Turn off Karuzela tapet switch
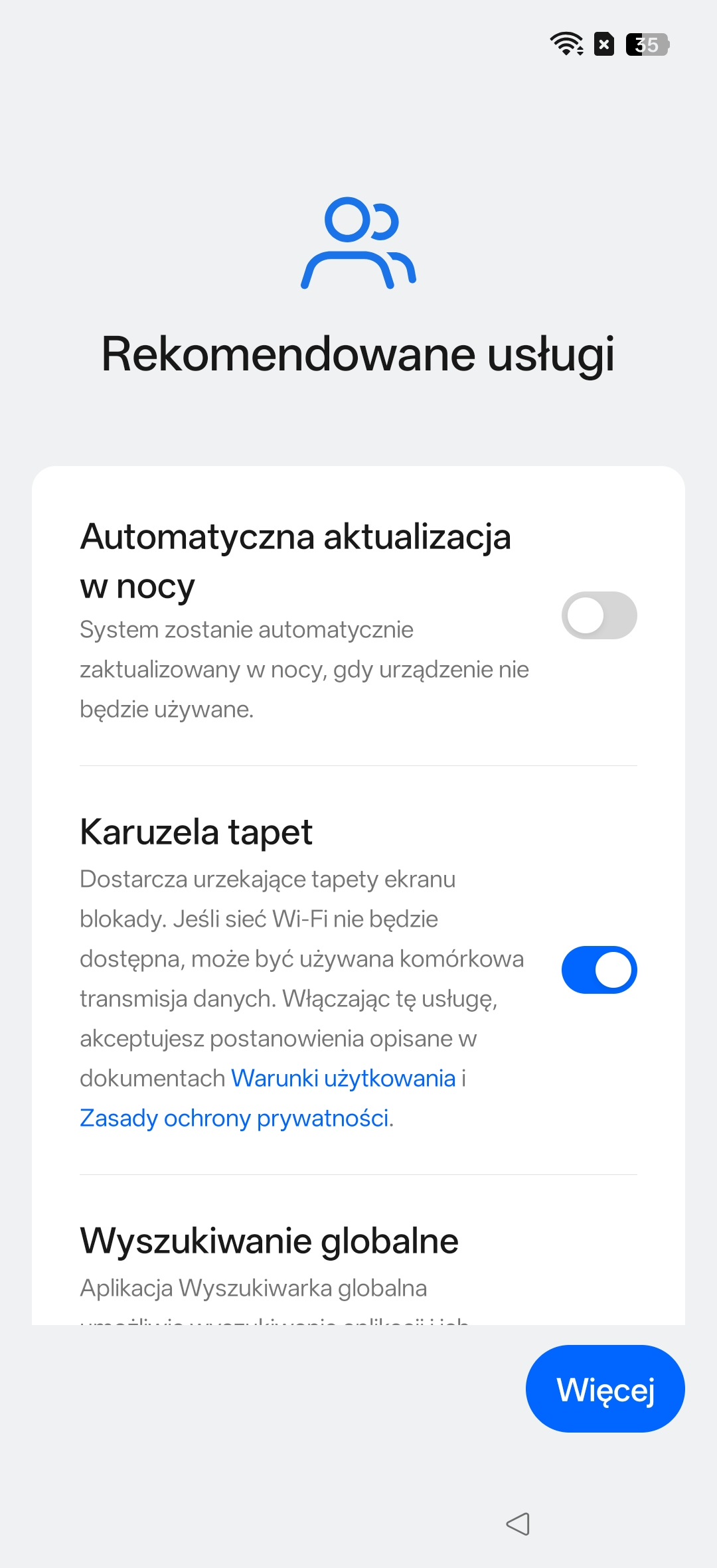Screen dimensions: 717x1568 599,970
